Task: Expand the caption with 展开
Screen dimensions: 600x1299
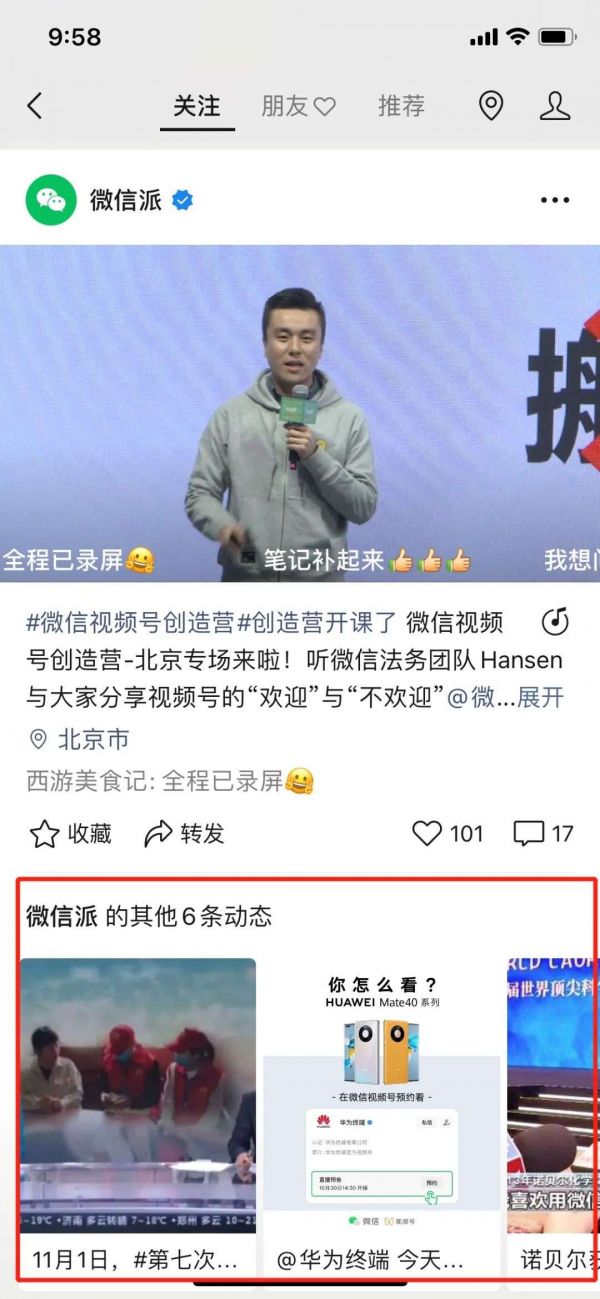Action: 541,698
